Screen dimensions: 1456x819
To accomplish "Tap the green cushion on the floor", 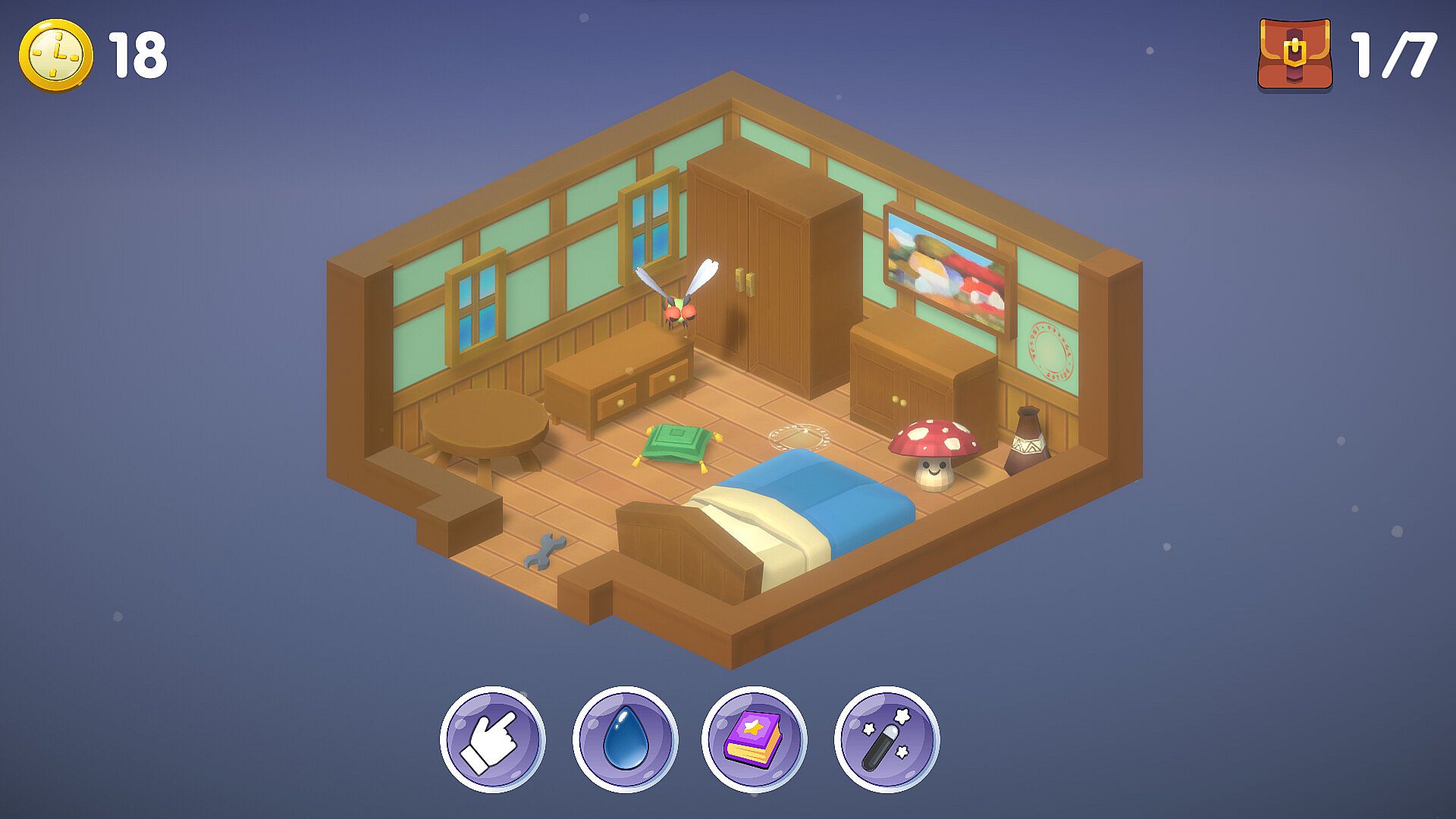I will (677, 444).
